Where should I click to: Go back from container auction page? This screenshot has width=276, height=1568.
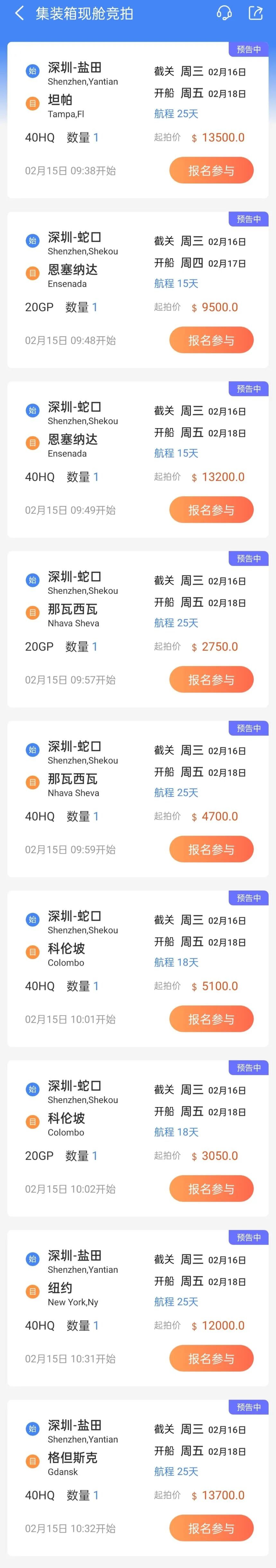click(20, 14)
